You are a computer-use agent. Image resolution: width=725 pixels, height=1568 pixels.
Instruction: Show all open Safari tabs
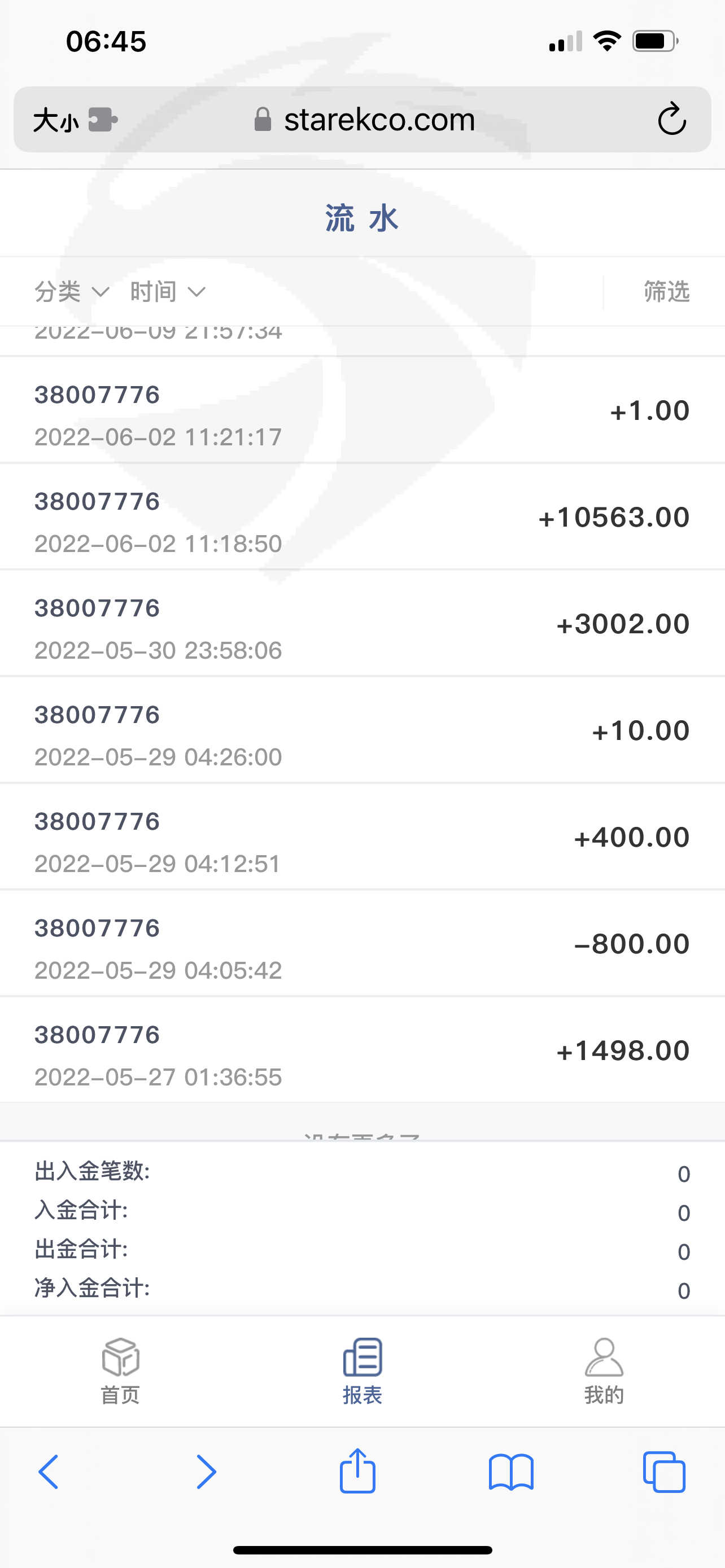pyautogui.click(x=664, y=1473)
